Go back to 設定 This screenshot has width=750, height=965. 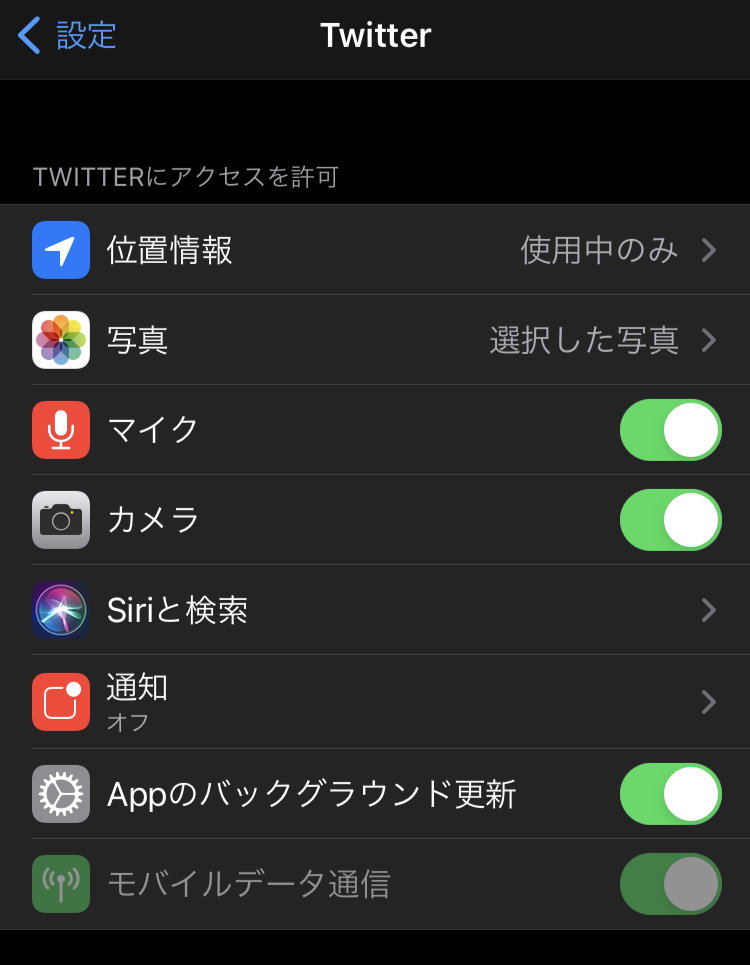[x=68, y=36]
